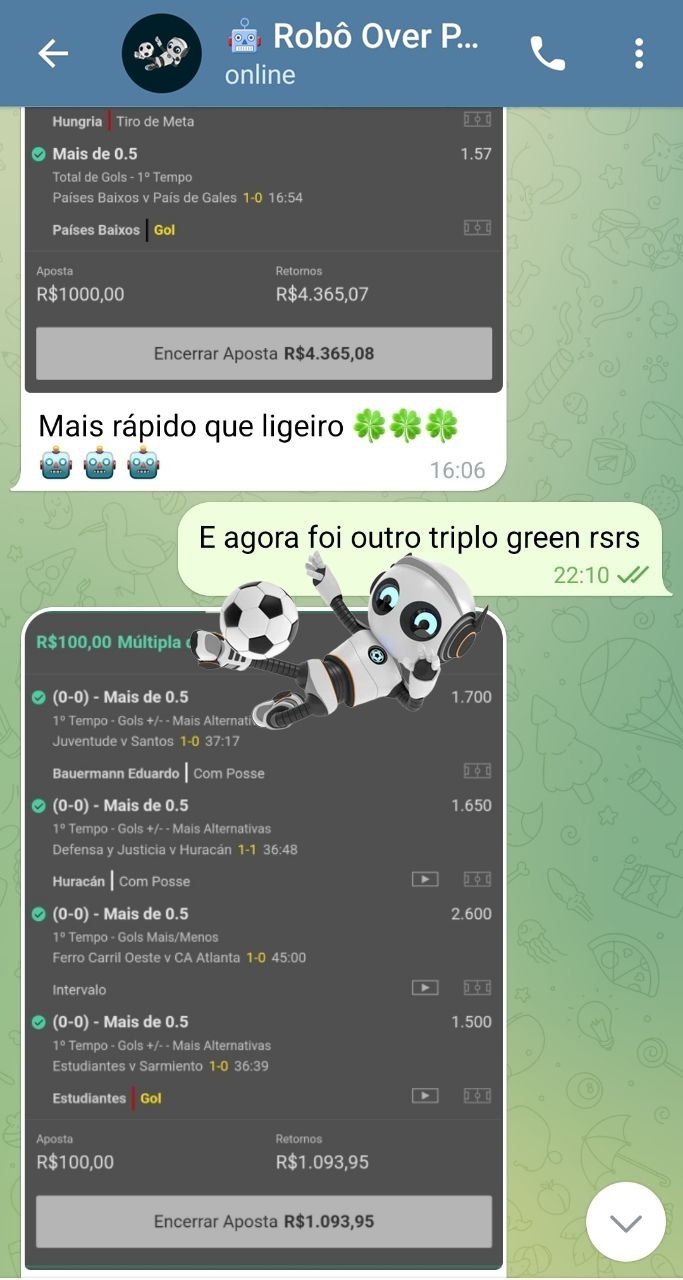Jump to the latest messages
Viewport: 683px width, 1280px height.
pyautogui.click(x=625, y=1222)
